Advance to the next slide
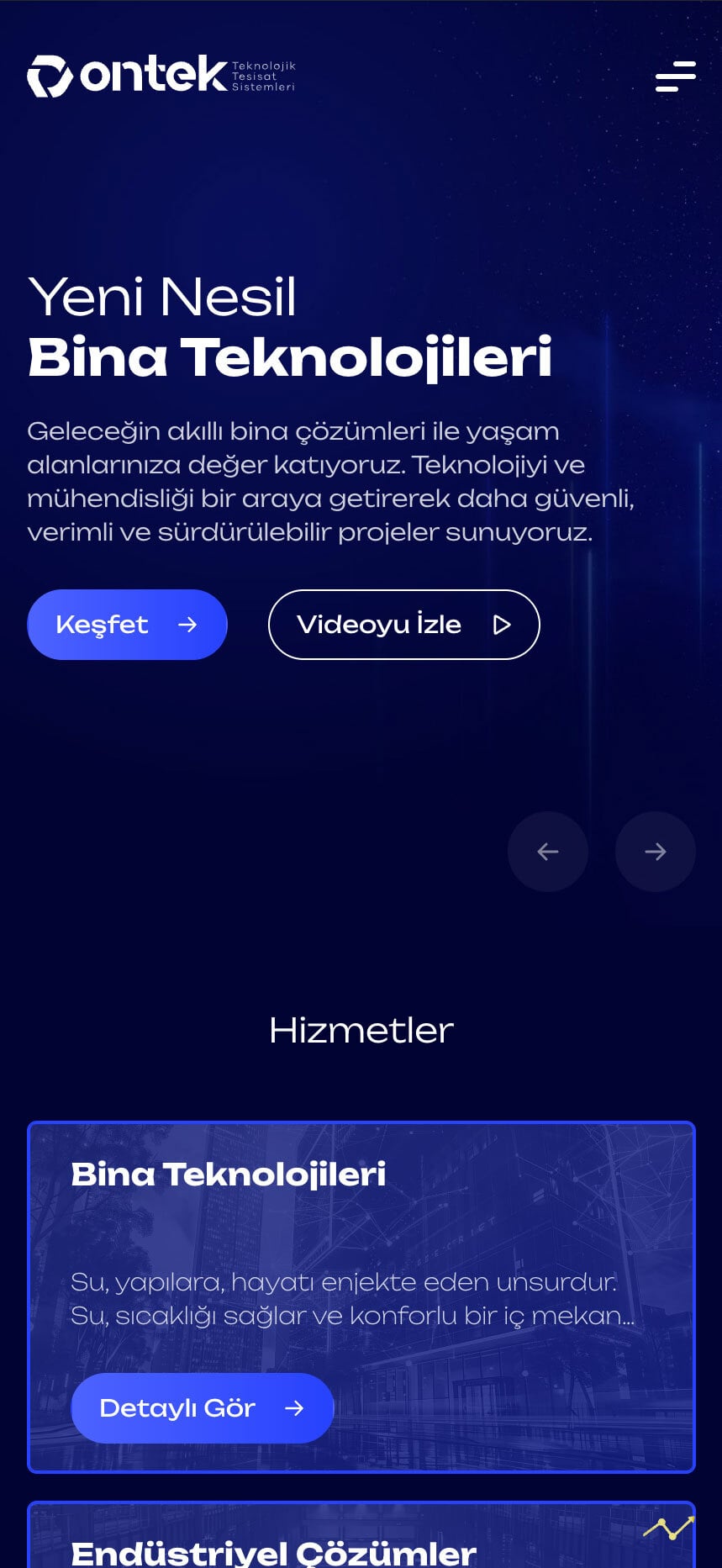Screen dimensions: 722x1568 [655, 852]
